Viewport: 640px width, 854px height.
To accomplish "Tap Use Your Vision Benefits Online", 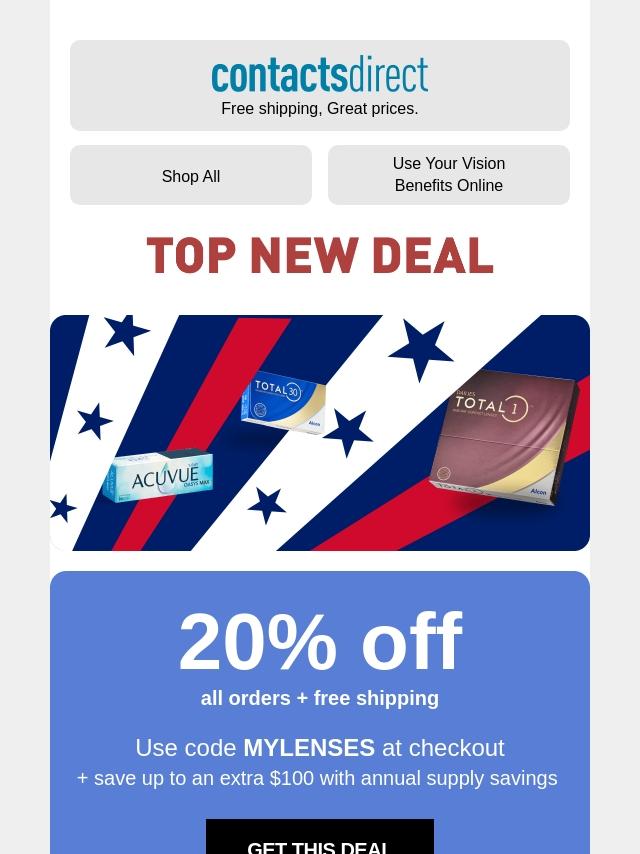I will (x=448, y=175).
